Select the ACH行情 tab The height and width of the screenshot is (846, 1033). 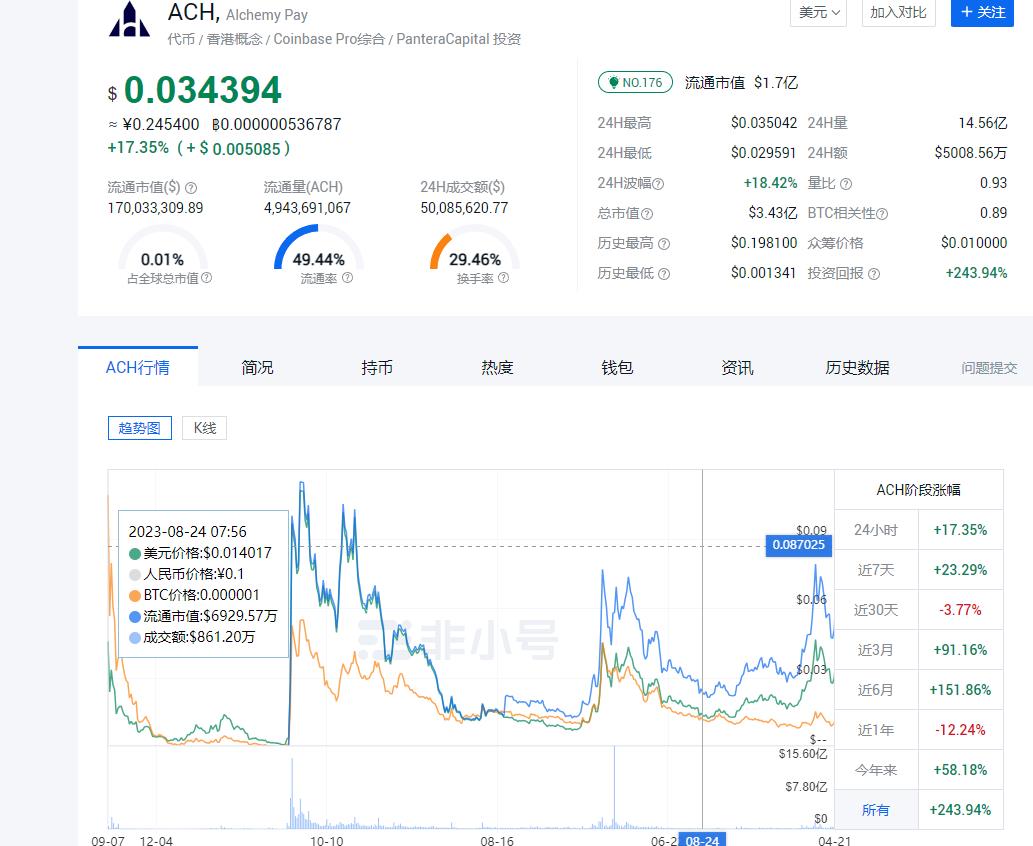tap(138, 368)
